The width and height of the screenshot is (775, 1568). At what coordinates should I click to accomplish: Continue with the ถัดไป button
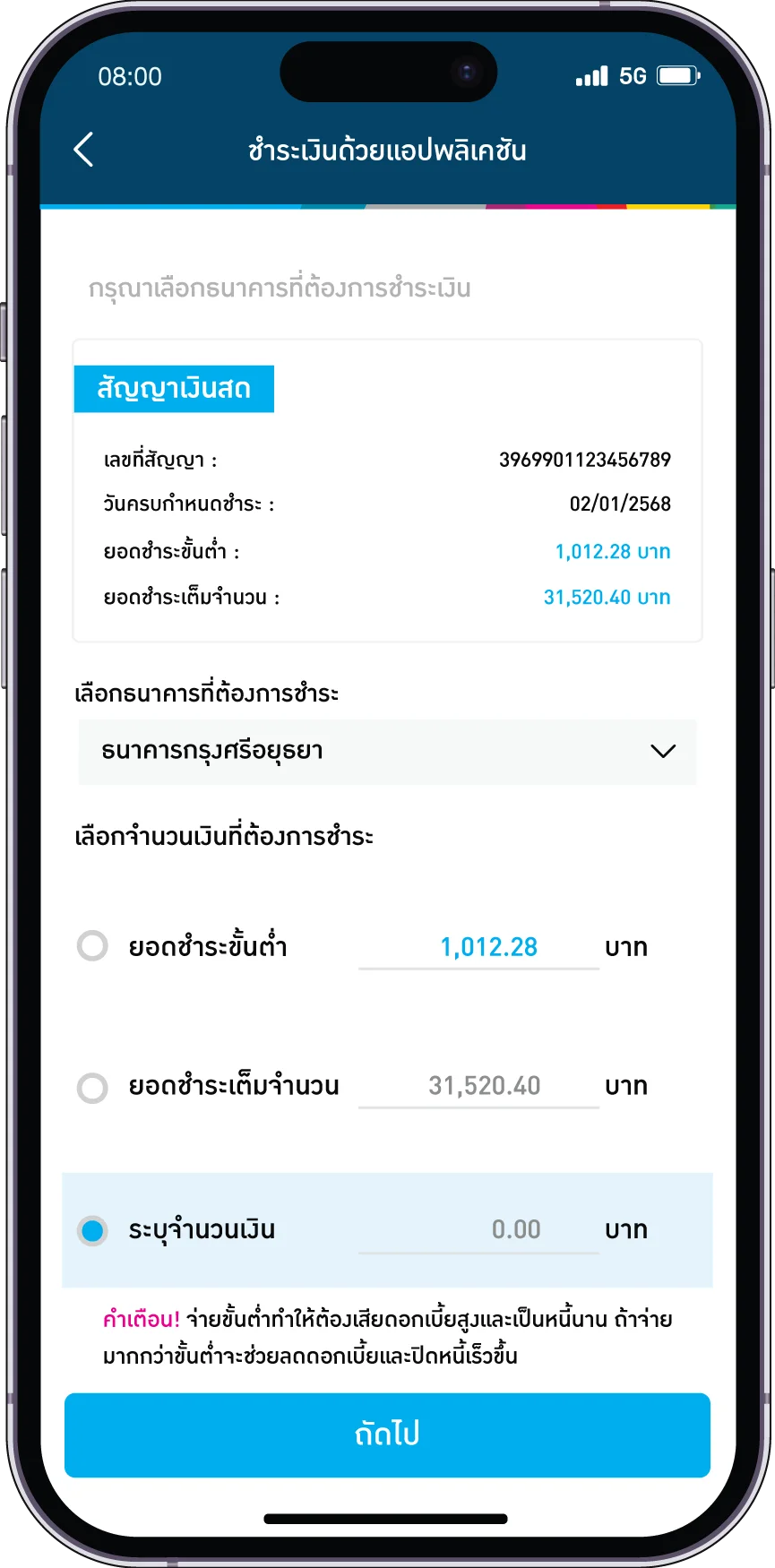(x=387, y=1434)
